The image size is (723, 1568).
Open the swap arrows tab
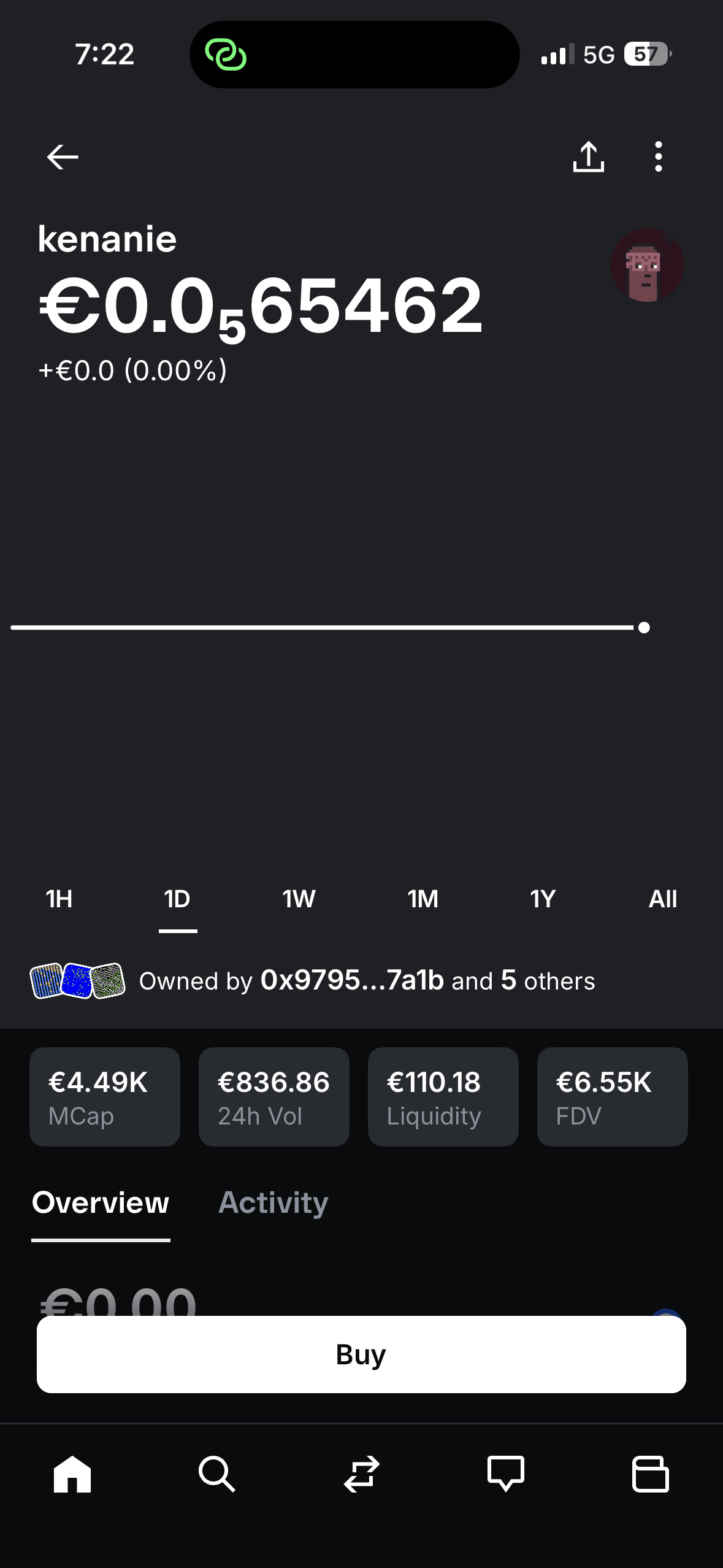(x=361, y=1474)
